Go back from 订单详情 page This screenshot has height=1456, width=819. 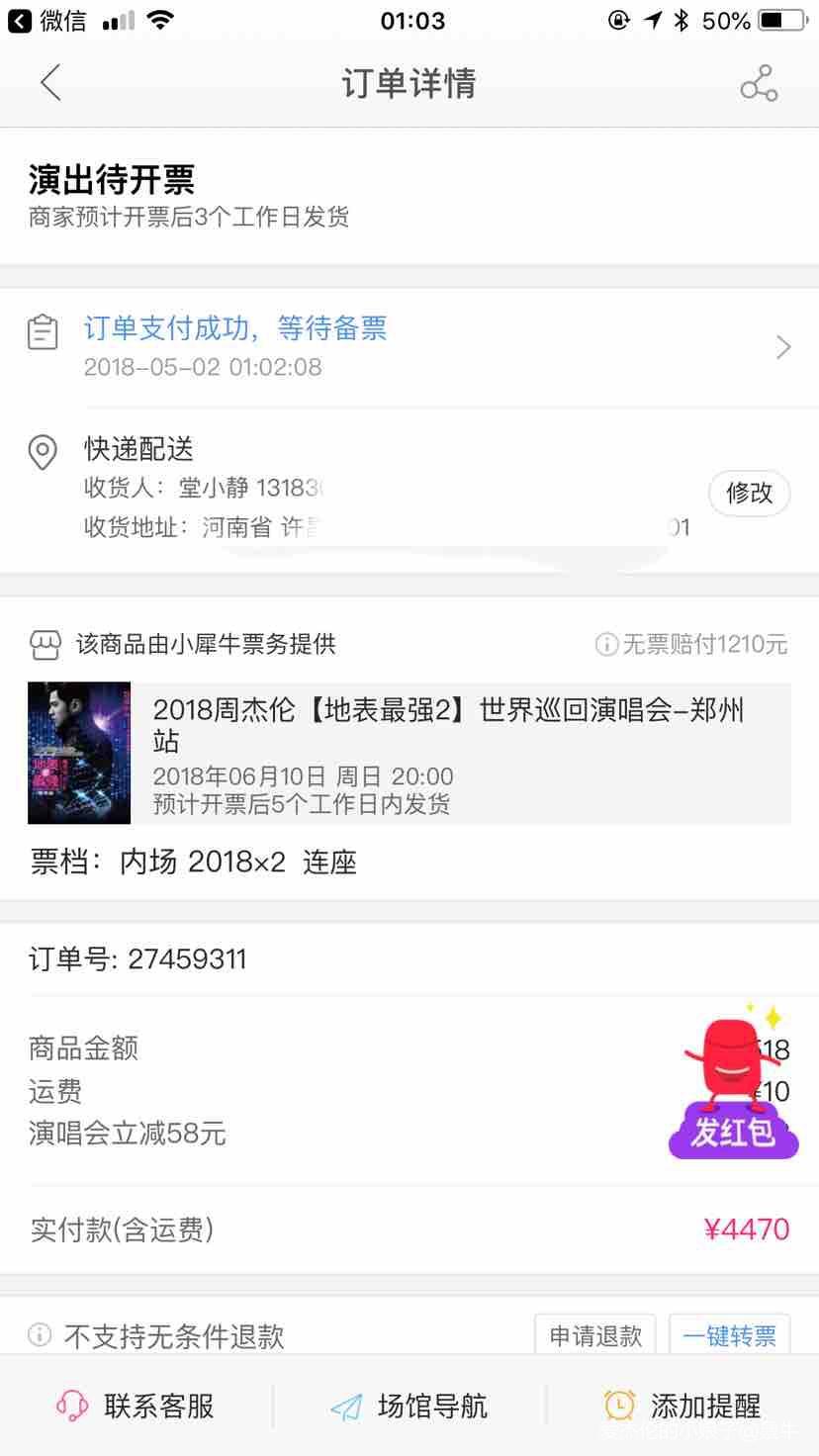click(x=51, y=83)
